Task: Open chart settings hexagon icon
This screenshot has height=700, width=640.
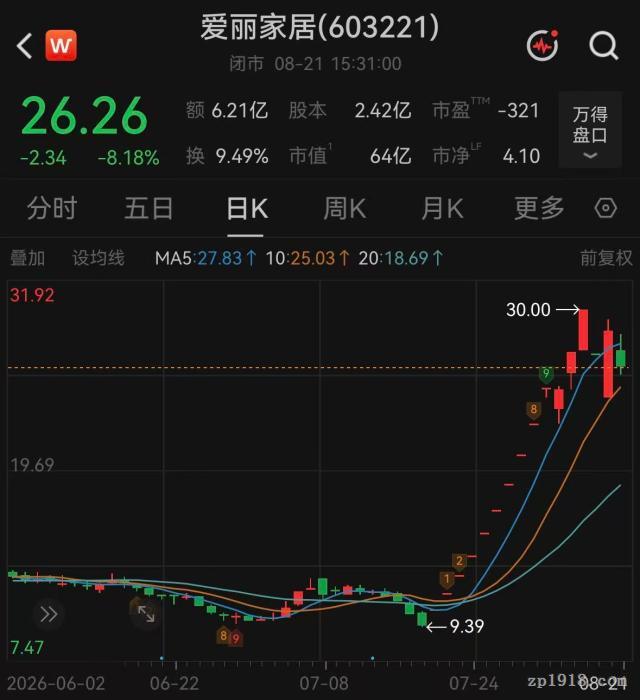Action: [x=606, y=208]
